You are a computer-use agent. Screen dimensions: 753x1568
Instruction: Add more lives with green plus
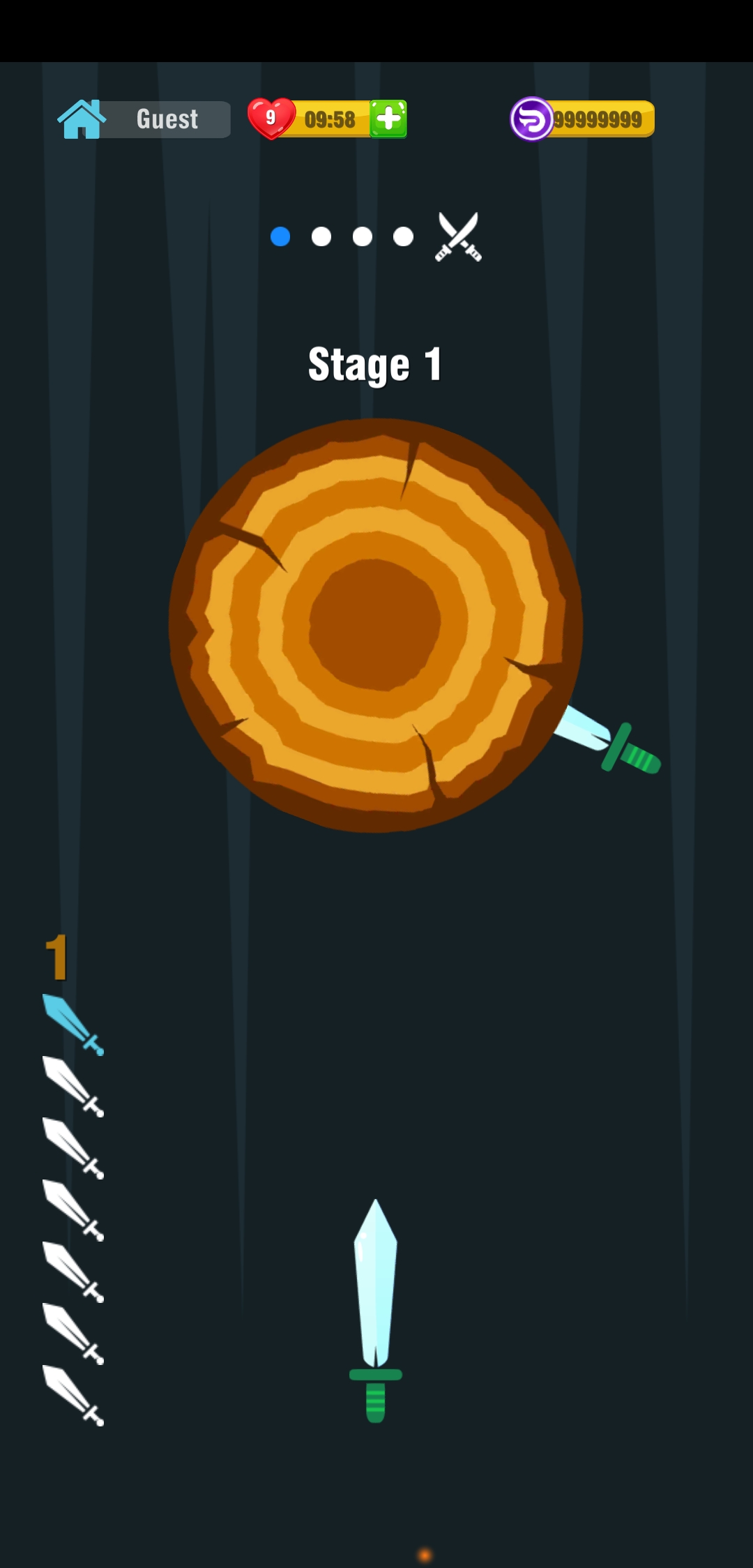tap(388, 119)
